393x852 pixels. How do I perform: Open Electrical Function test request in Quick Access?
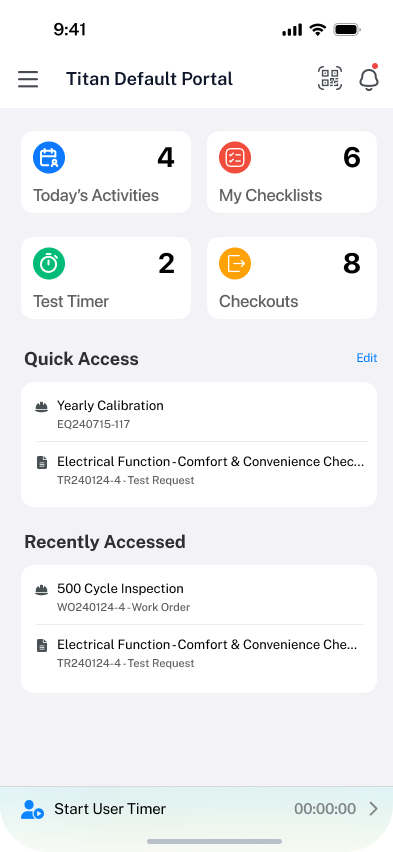click(199, 470)
